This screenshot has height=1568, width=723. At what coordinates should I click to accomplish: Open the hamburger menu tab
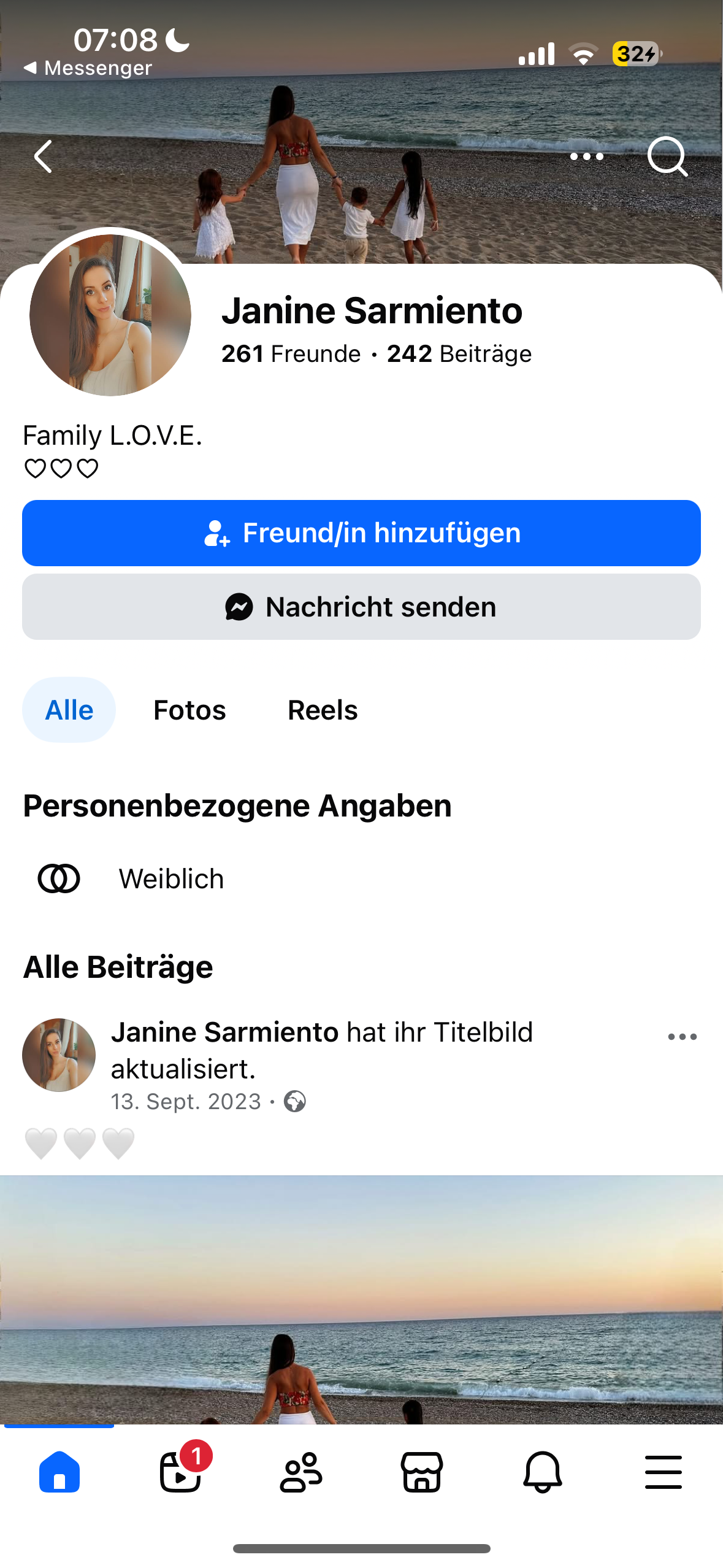point(664,1471)
